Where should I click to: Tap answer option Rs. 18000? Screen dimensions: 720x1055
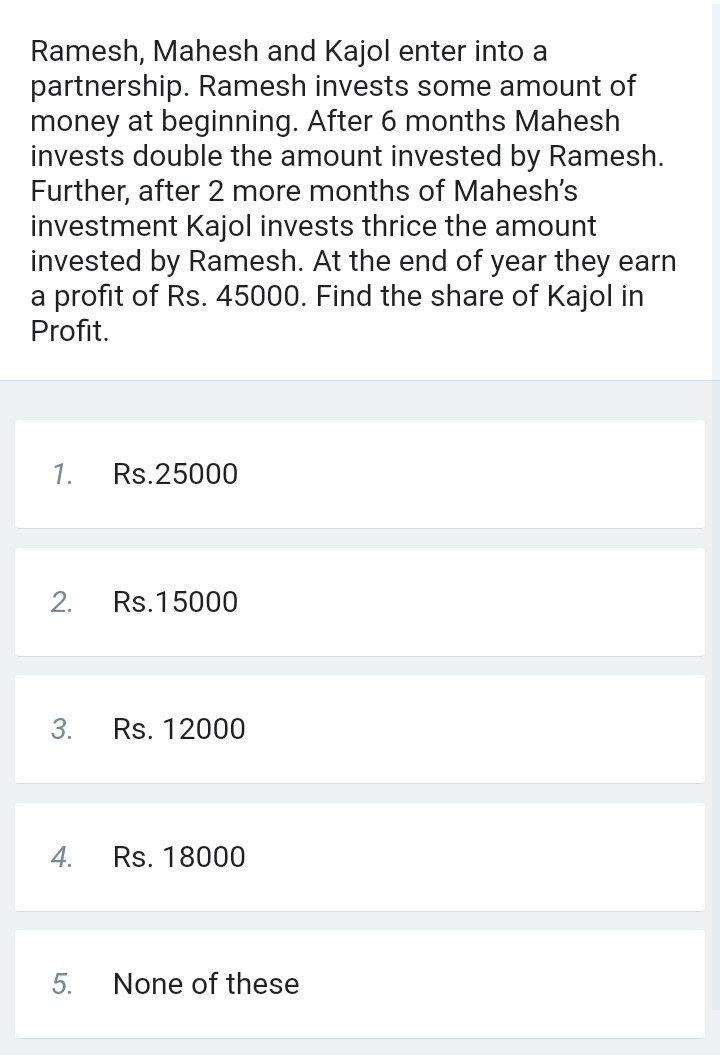(x=179, y=857)
